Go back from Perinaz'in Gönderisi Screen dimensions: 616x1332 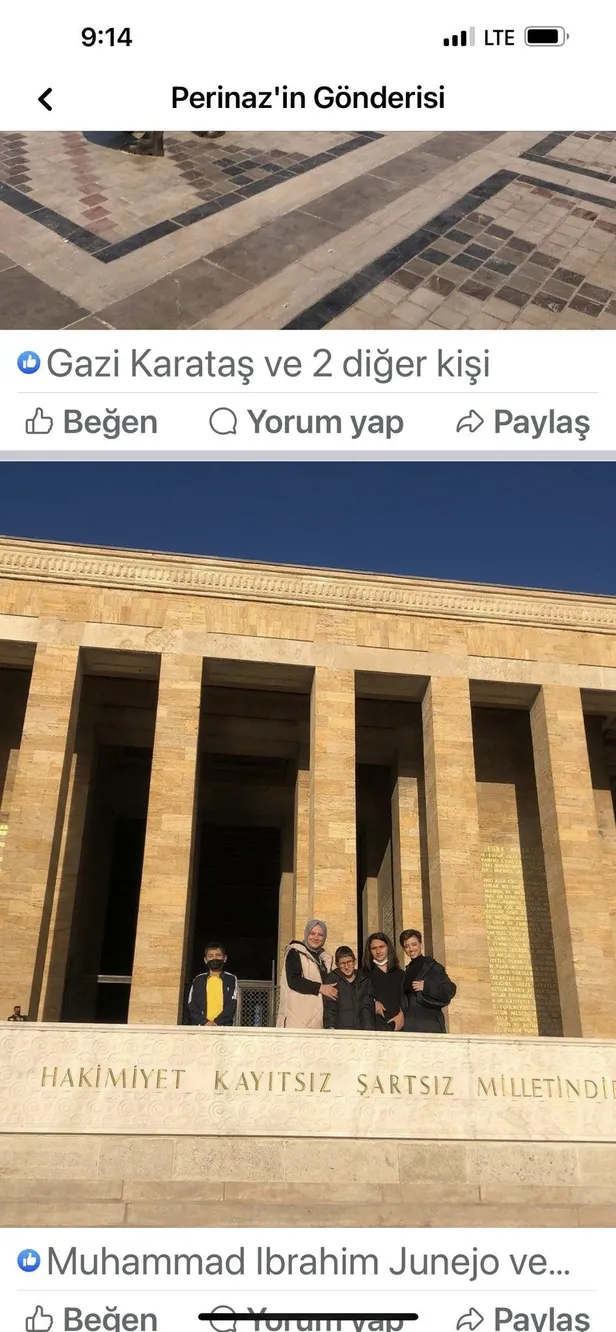tap(45, 98)
